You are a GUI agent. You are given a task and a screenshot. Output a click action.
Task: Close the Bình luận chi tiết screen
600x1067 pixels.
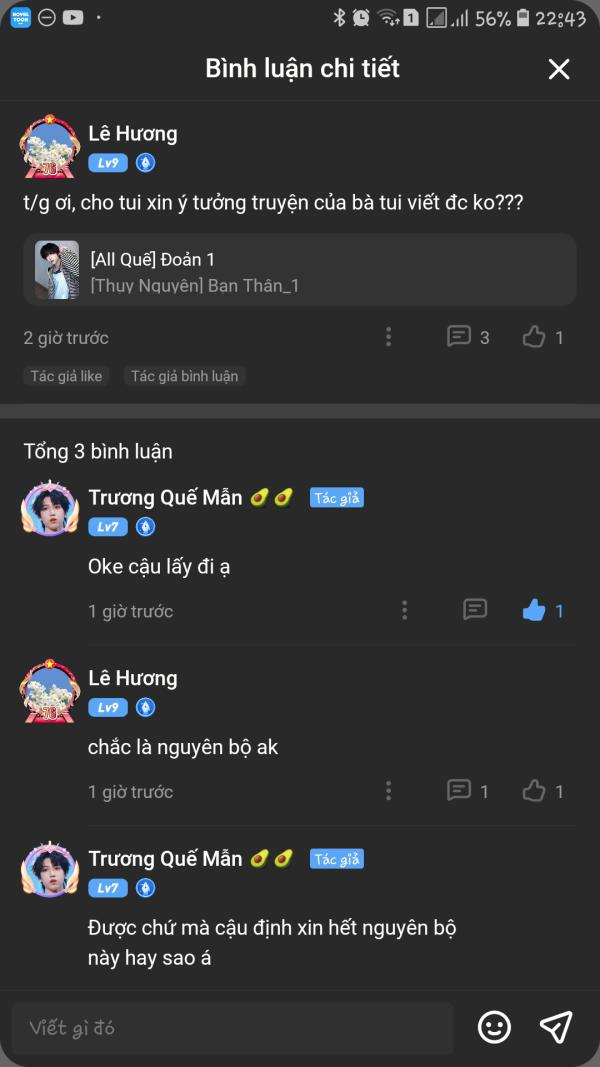pyautogui.click(x=559, y=69)
